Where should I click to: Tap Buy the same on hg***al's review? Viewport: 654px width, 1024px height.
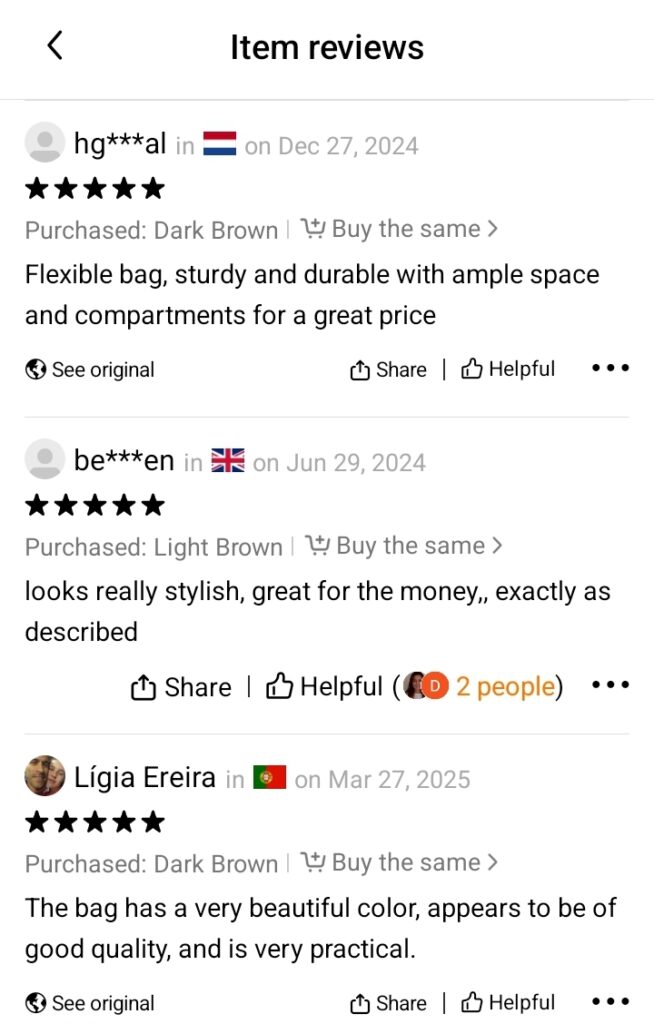tap(399, 229)
